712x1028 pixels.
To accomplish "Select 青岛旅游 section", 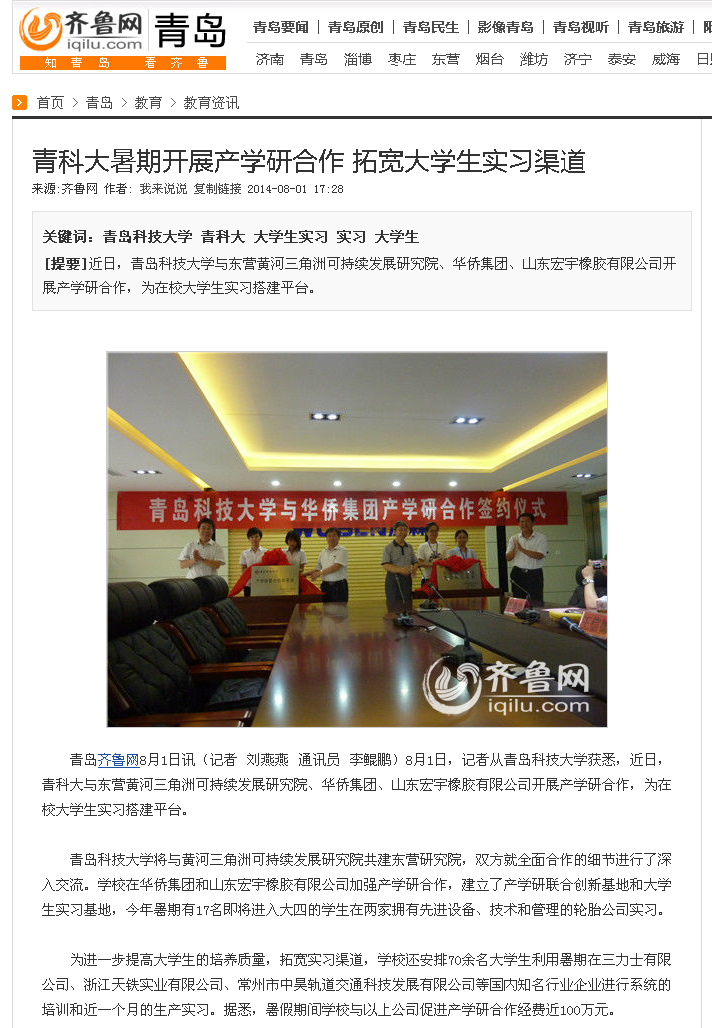I will (656, 27).
